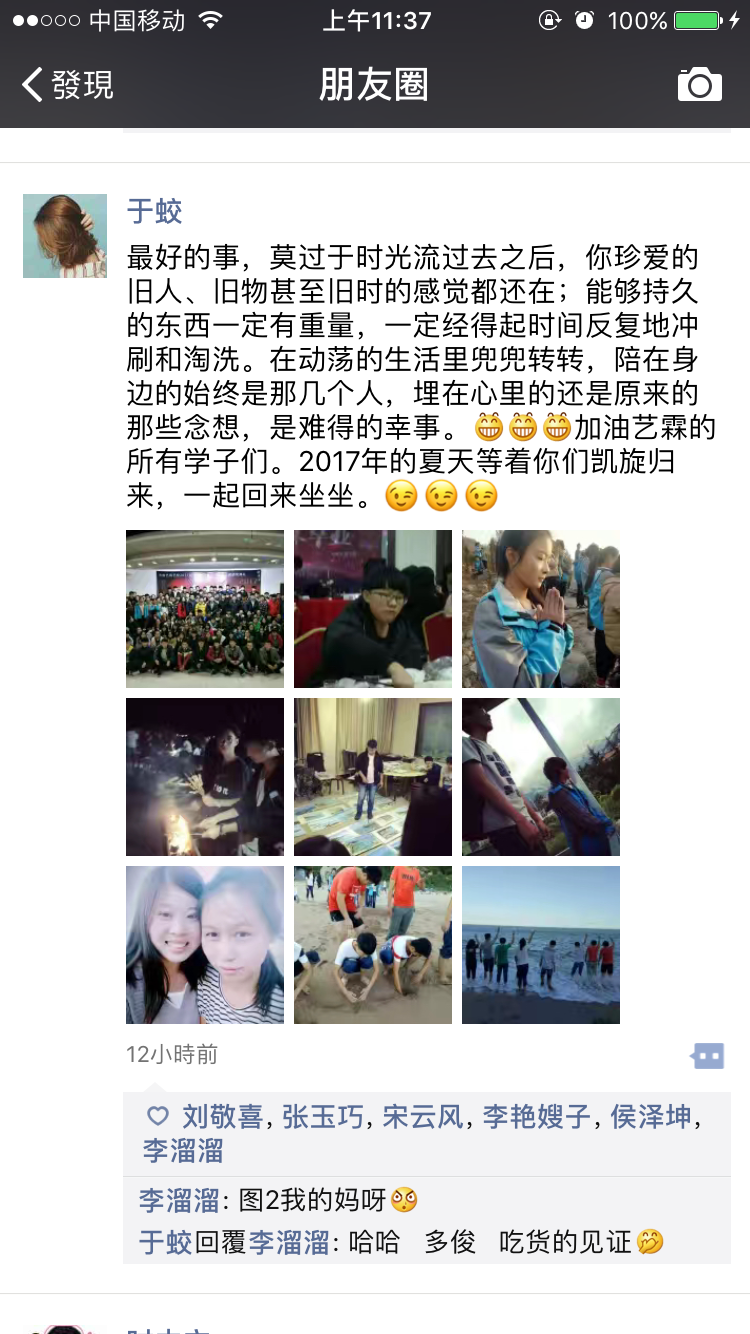Image resolution: width=750 pixels, height=1334 pixels.
Task: Open the camera to post a moment
Action: (699, 85)
